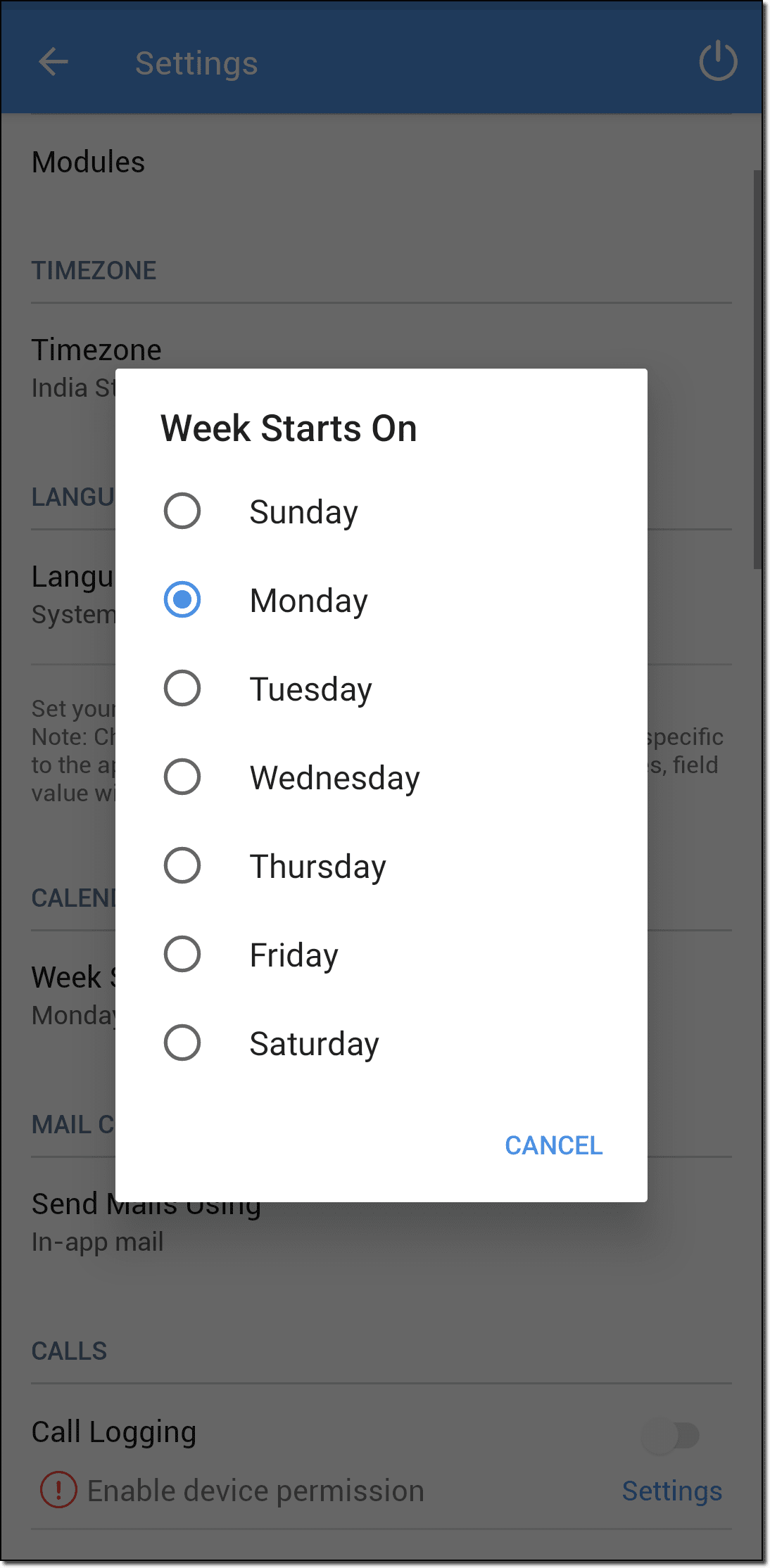770x1568 pixels.
Task: Select Sunday as week start
Action: [182, 511]
